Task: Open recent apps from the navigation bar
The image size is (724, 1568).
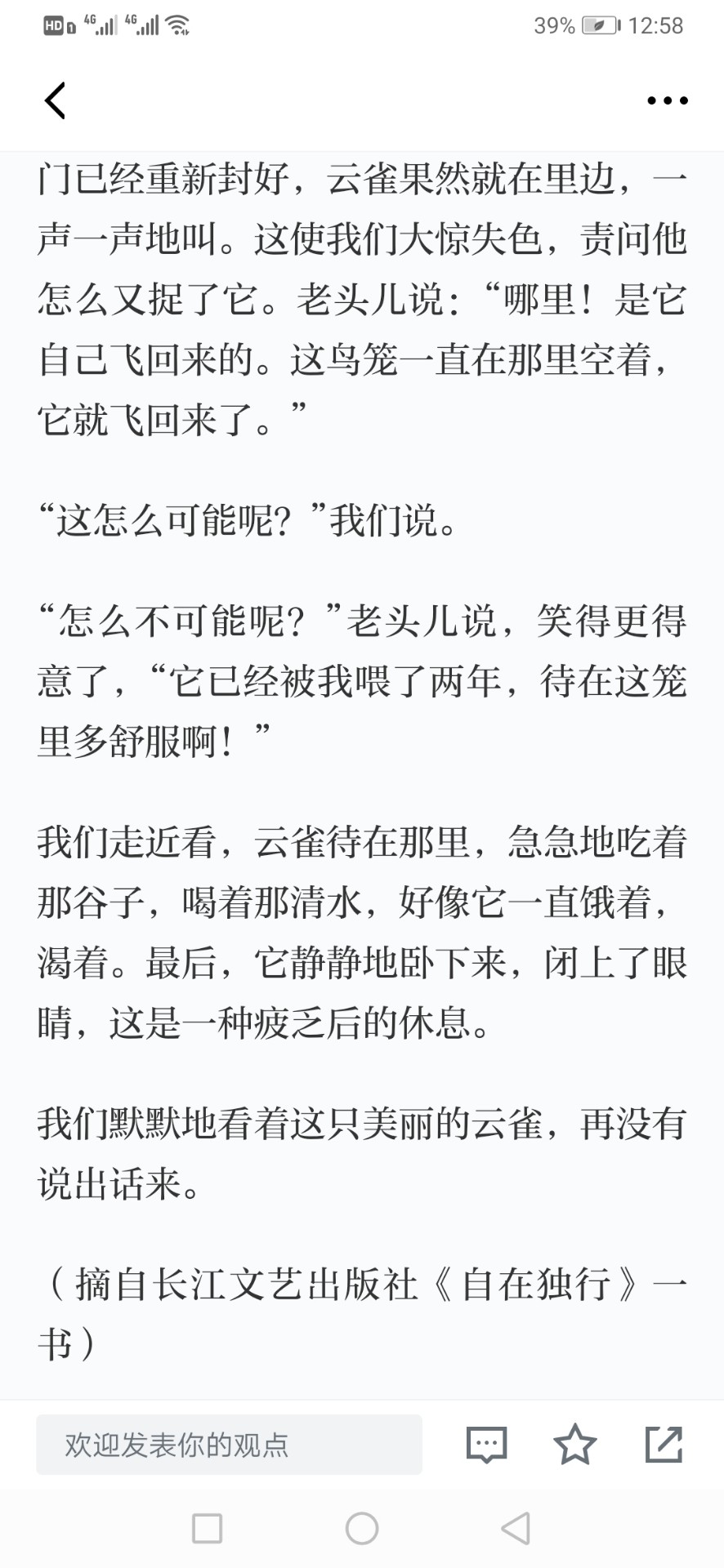Action: coord(207,1528)
